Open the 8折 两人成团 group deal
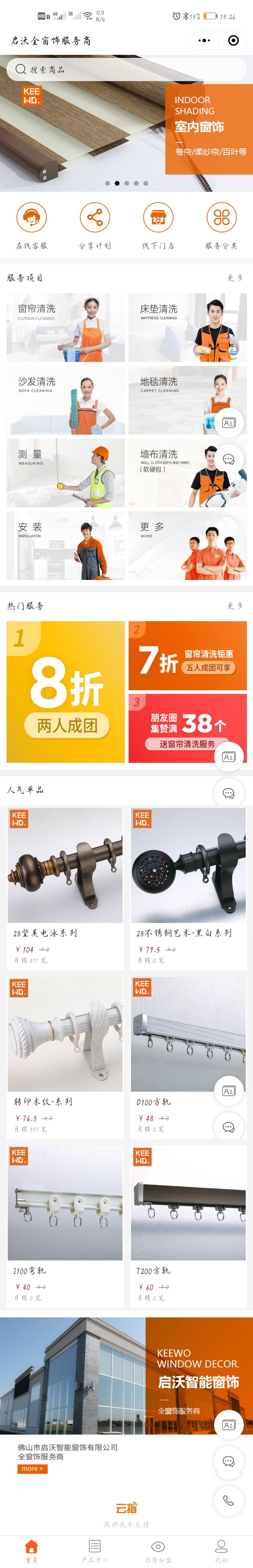Screen dimensions: 253x1568 (66, 692)
